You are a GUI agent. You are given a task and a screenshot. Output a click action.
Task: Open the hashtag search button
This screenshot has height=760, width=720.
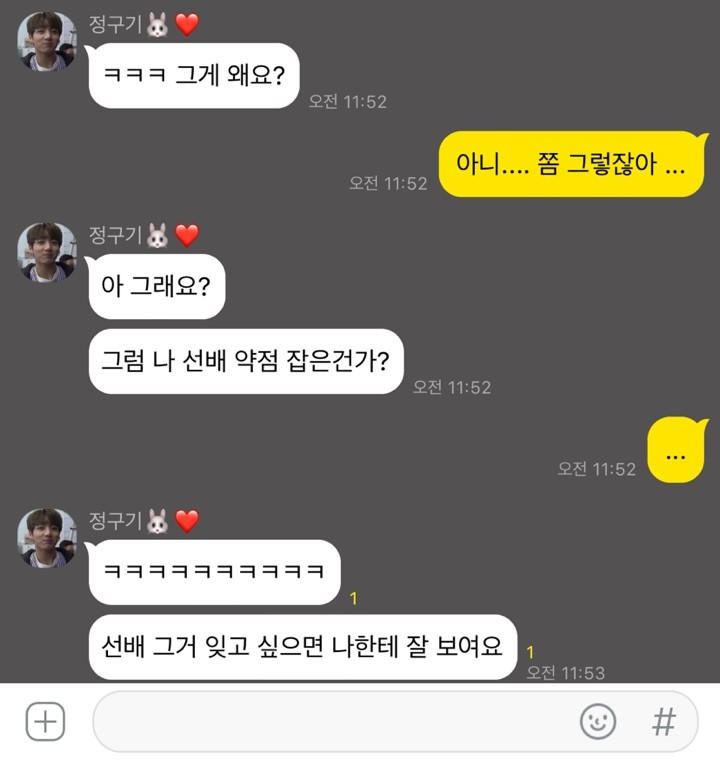(664, 721)
